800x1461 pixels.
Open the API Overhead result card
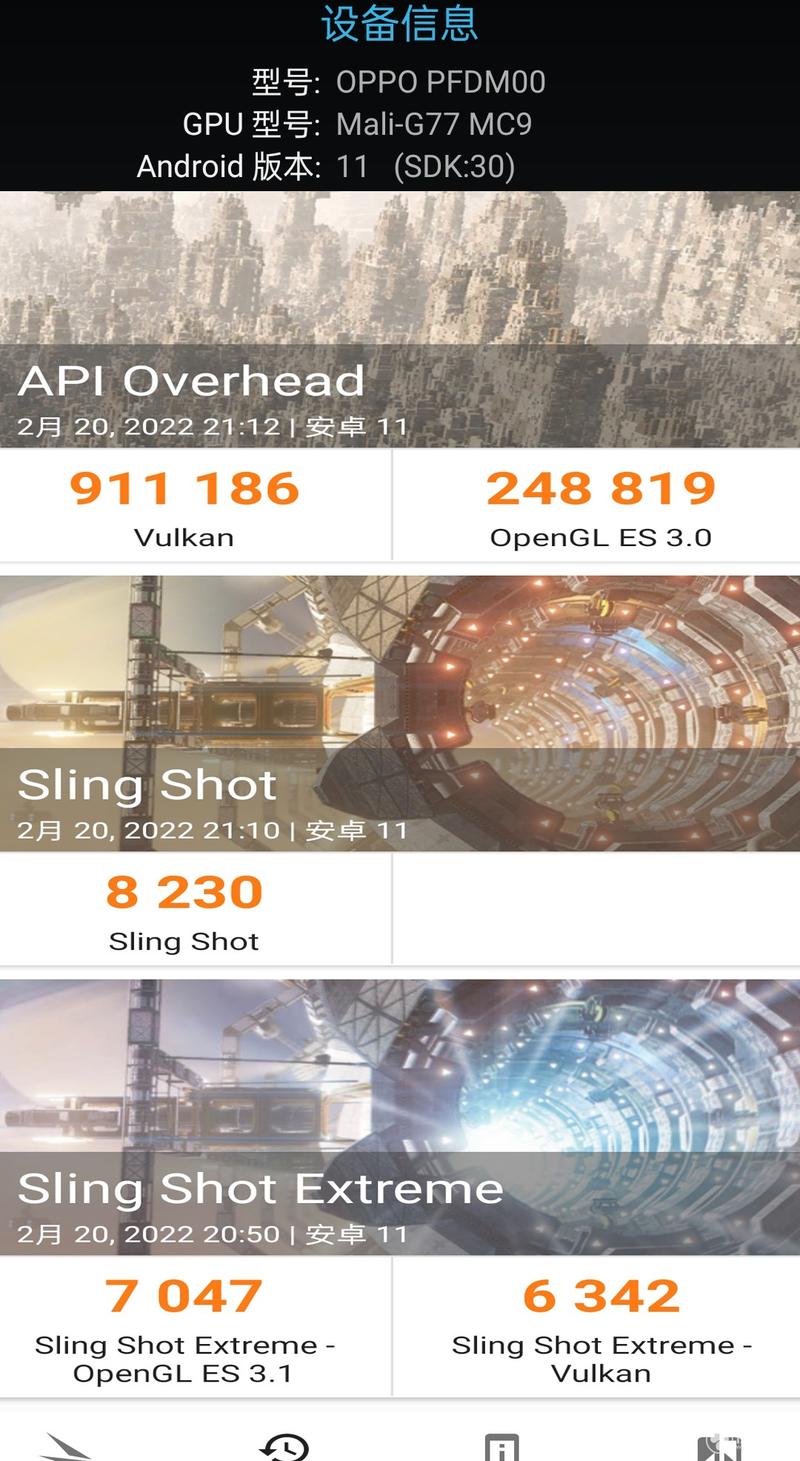[400, 320]
